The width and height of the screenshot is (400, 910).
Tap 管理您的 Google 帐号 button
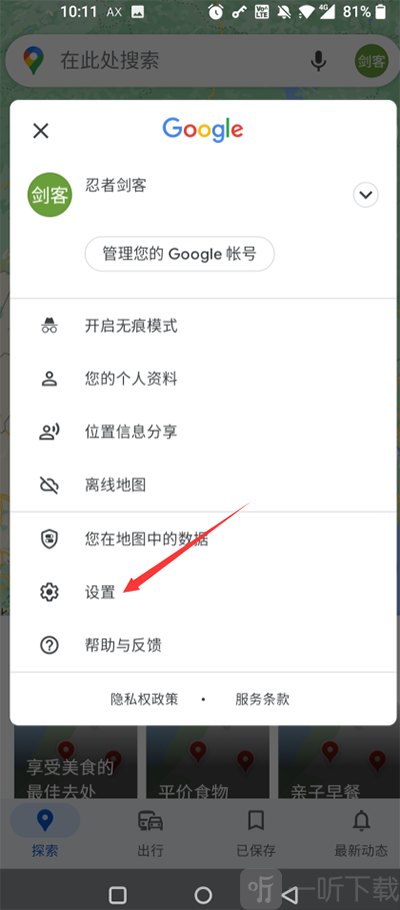179,254
